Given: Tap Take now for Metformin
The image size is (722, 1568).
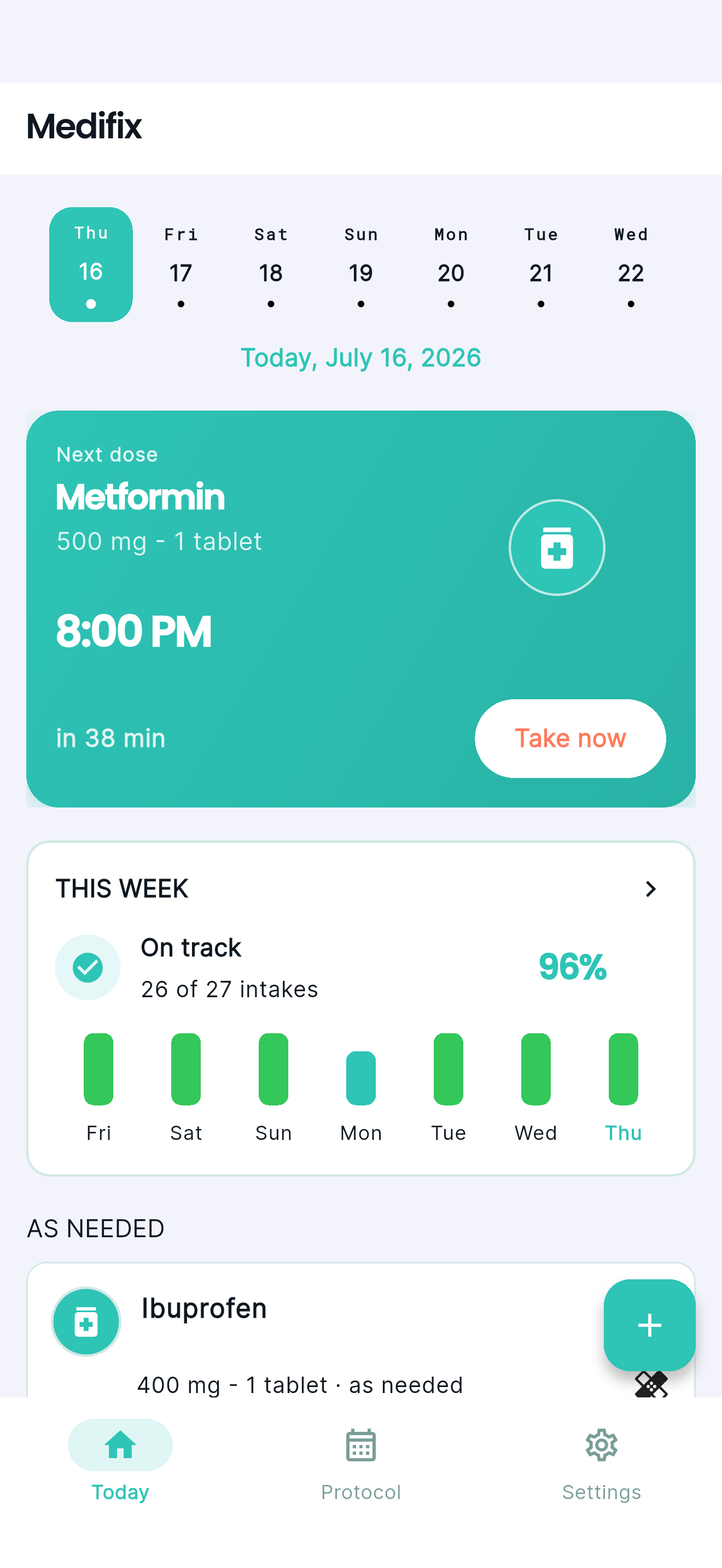Looking at the screenshot, I should coord(570,738).
